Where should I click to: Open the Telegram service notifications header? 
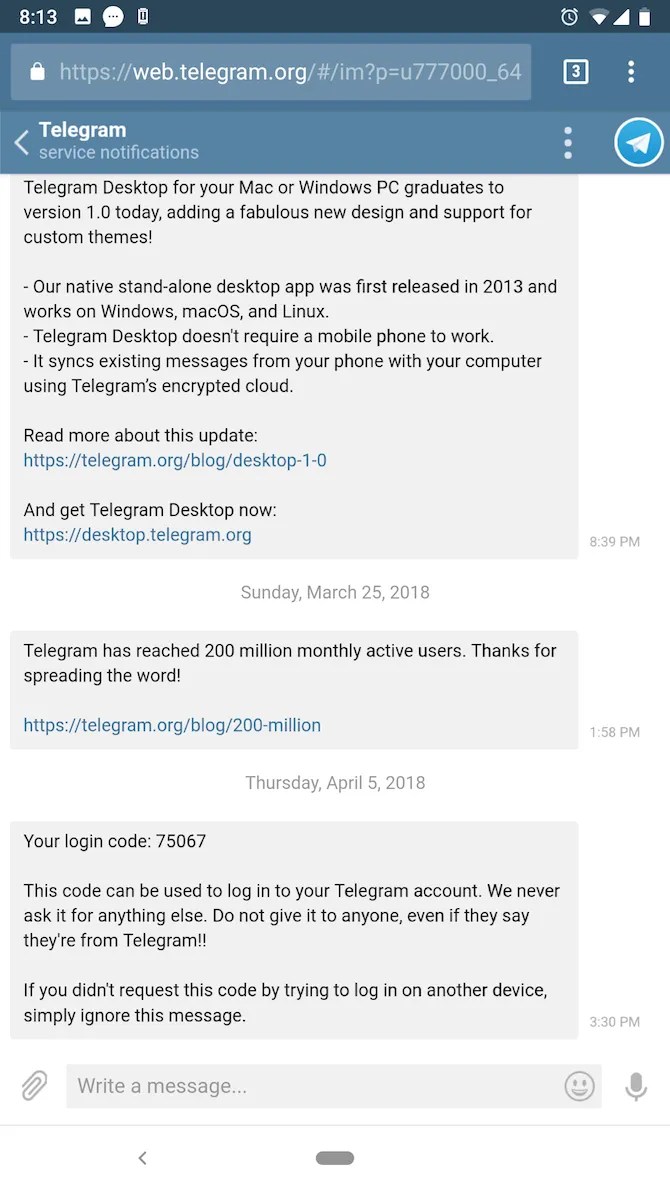pyautogui.click(x=119, y=141)
